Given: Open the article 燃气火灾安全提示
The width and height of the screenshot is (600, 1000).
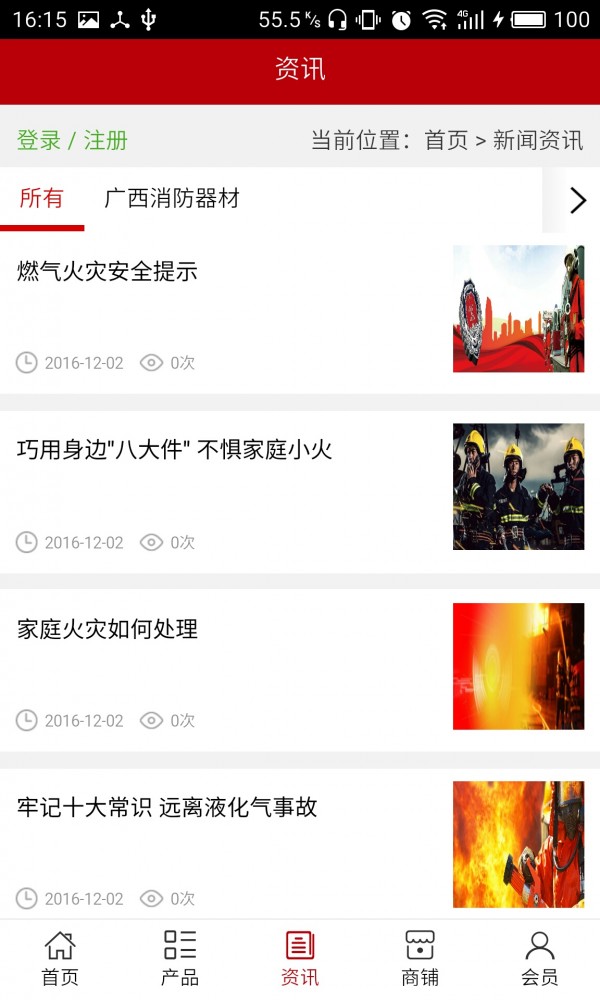Looking at the screenshot, I should pos(108,271).
